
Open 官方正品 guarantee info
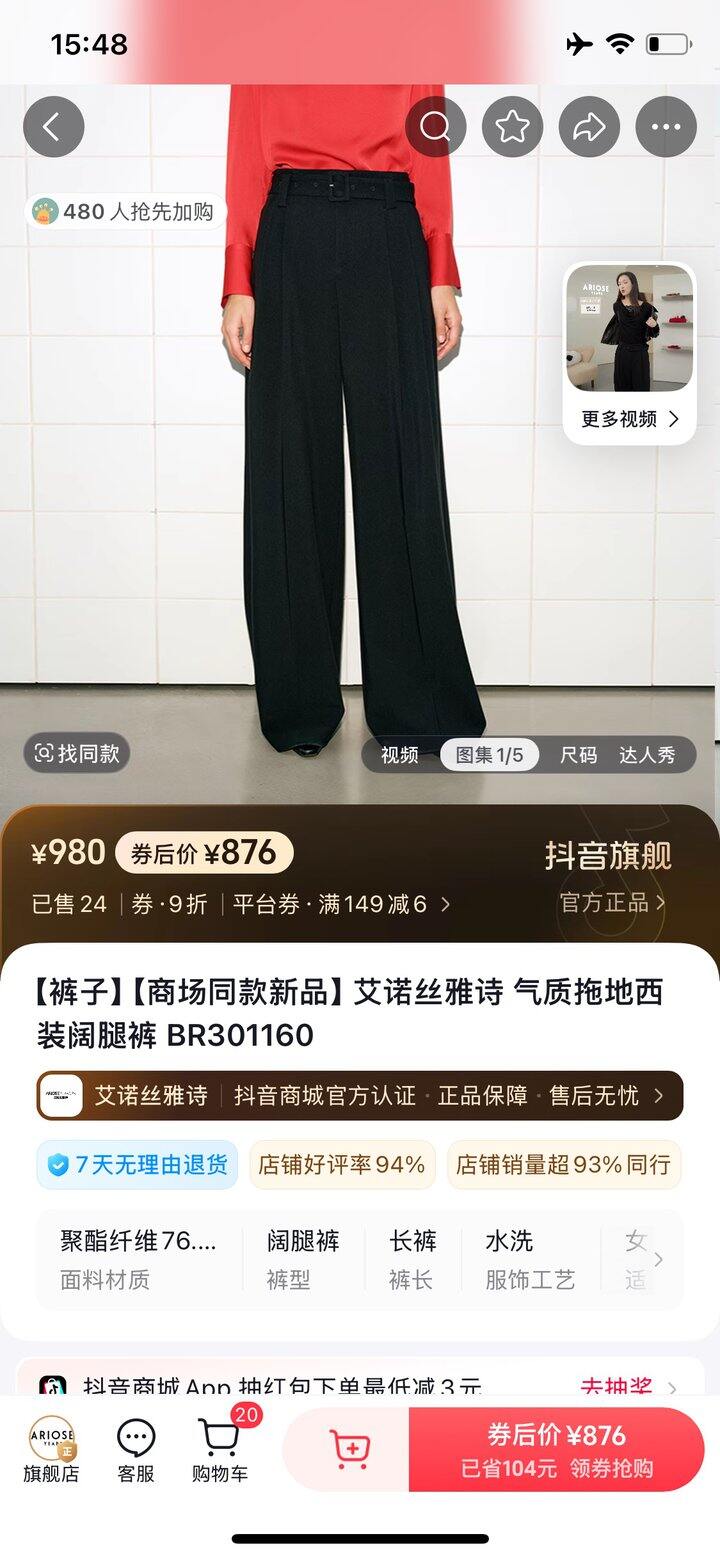click(x=612, y=902)
